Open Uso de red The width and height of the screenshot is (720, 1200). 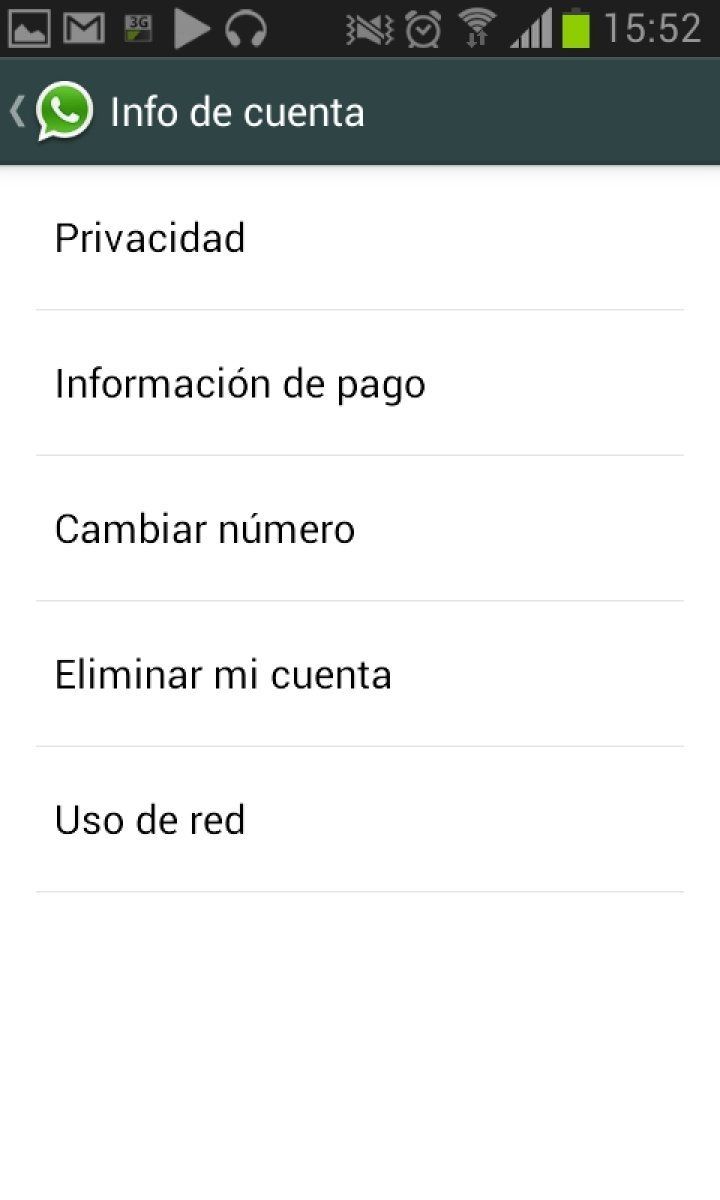point(150,819)
